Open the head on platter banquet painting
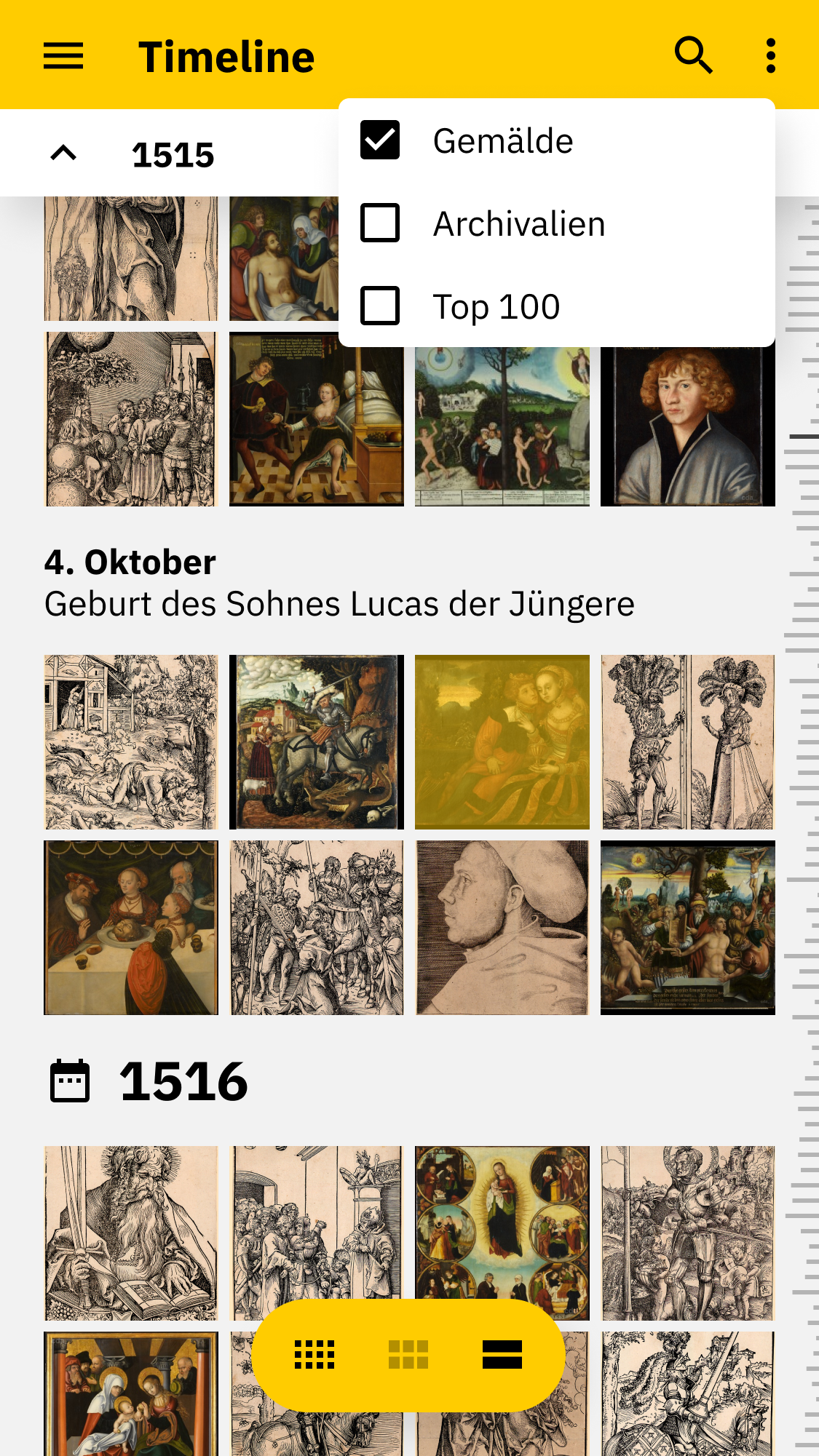 tap(131, 928)
